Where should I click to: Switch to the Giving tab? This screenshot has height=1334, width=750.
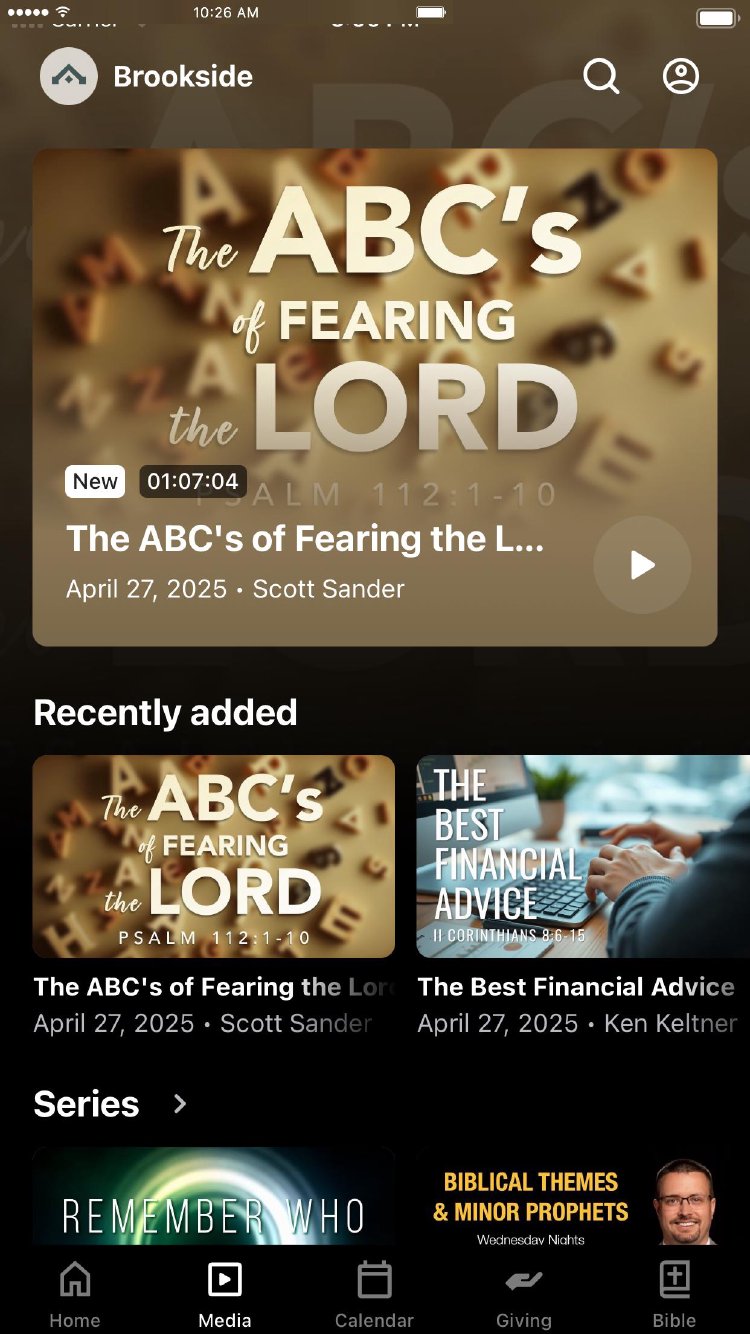524,1294
